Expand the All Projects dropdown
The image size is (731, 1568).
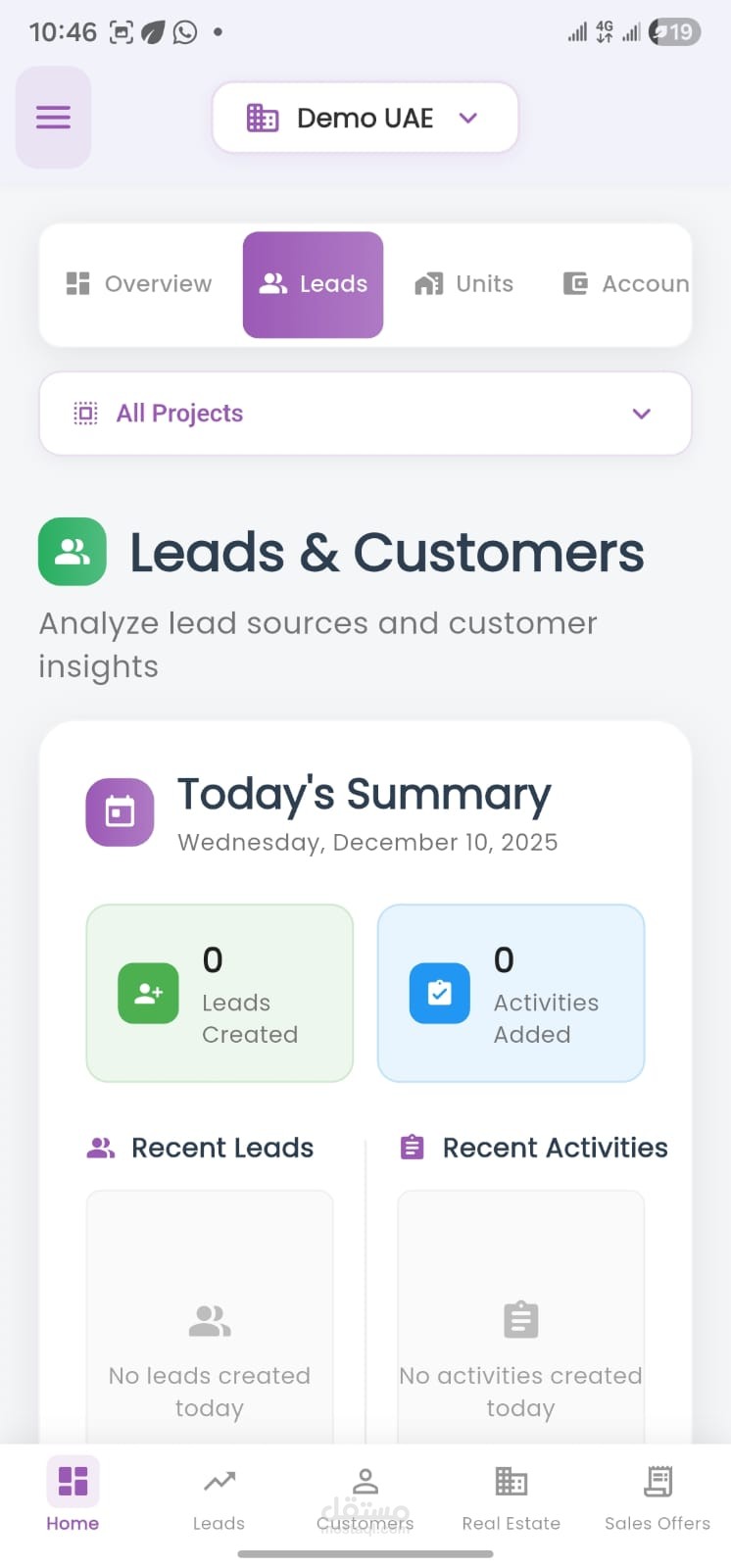pyautogui.click(x=365, y=414)
